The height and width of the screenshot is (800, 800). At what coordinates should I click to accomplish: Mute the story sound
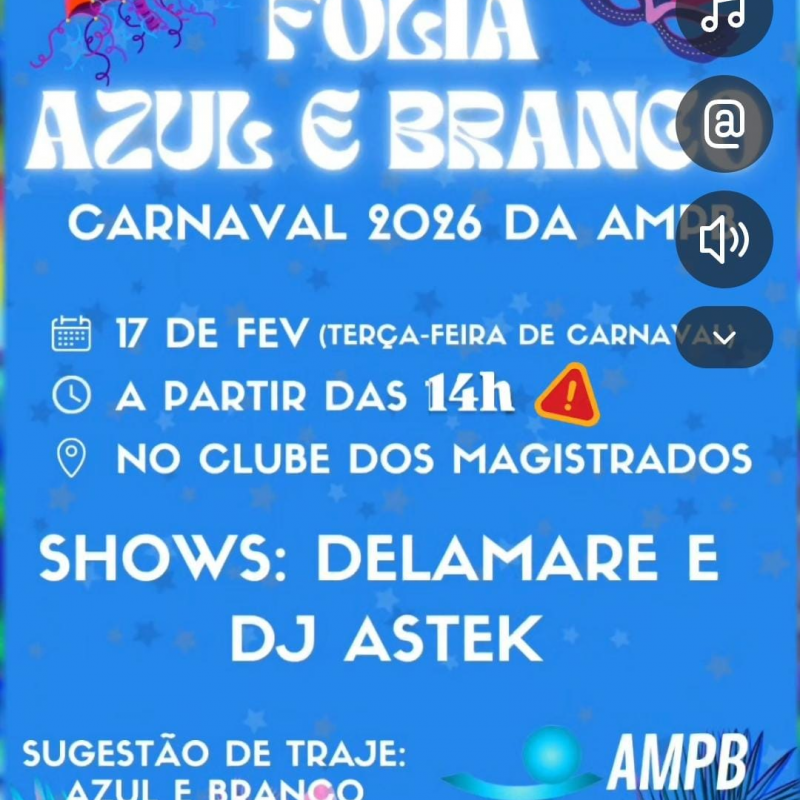point(724,240)
